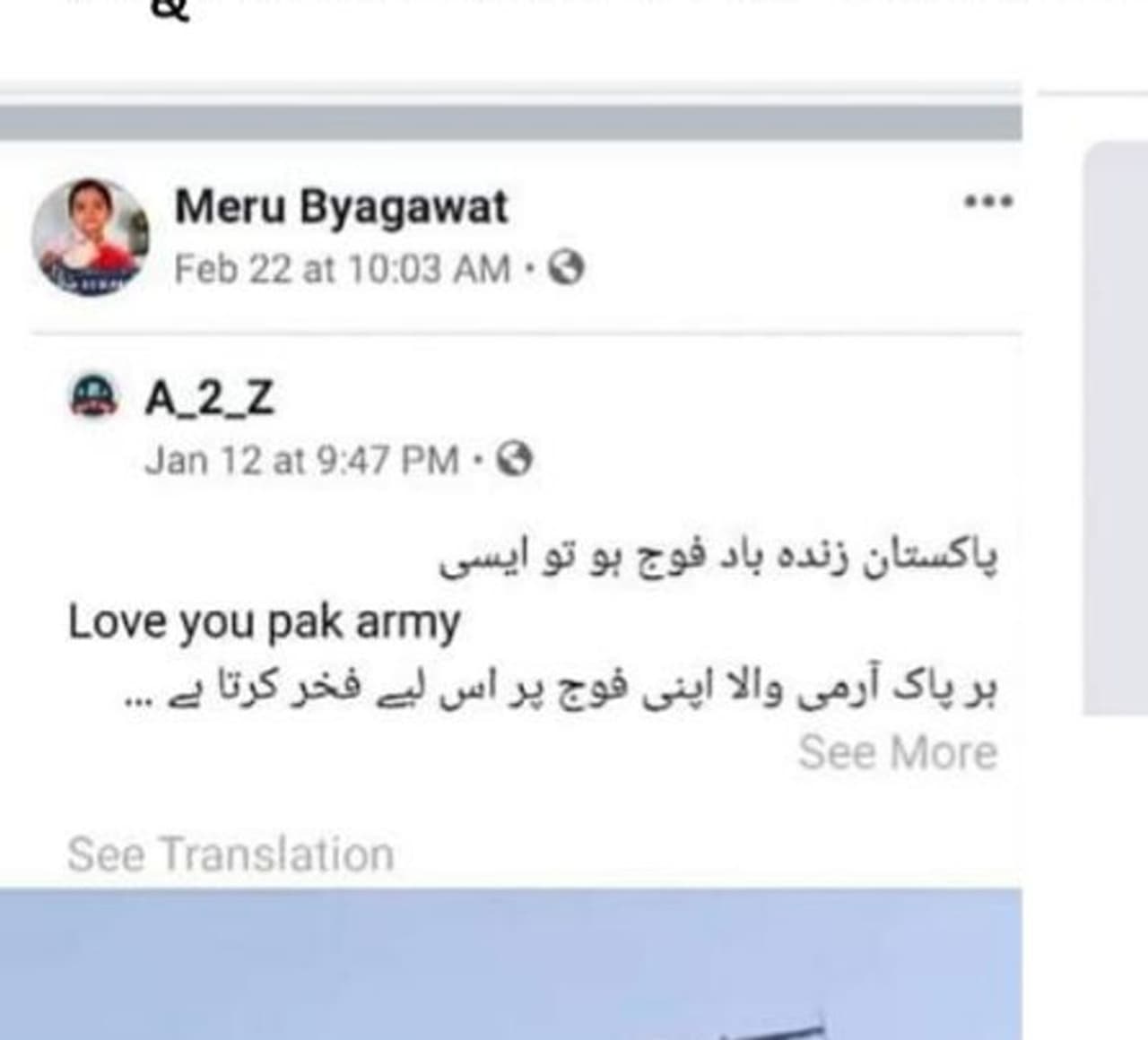This screenshot has width=1148, height=1040.
Task: Tap See Translation for the post
Action: click(x=230, y=854)
